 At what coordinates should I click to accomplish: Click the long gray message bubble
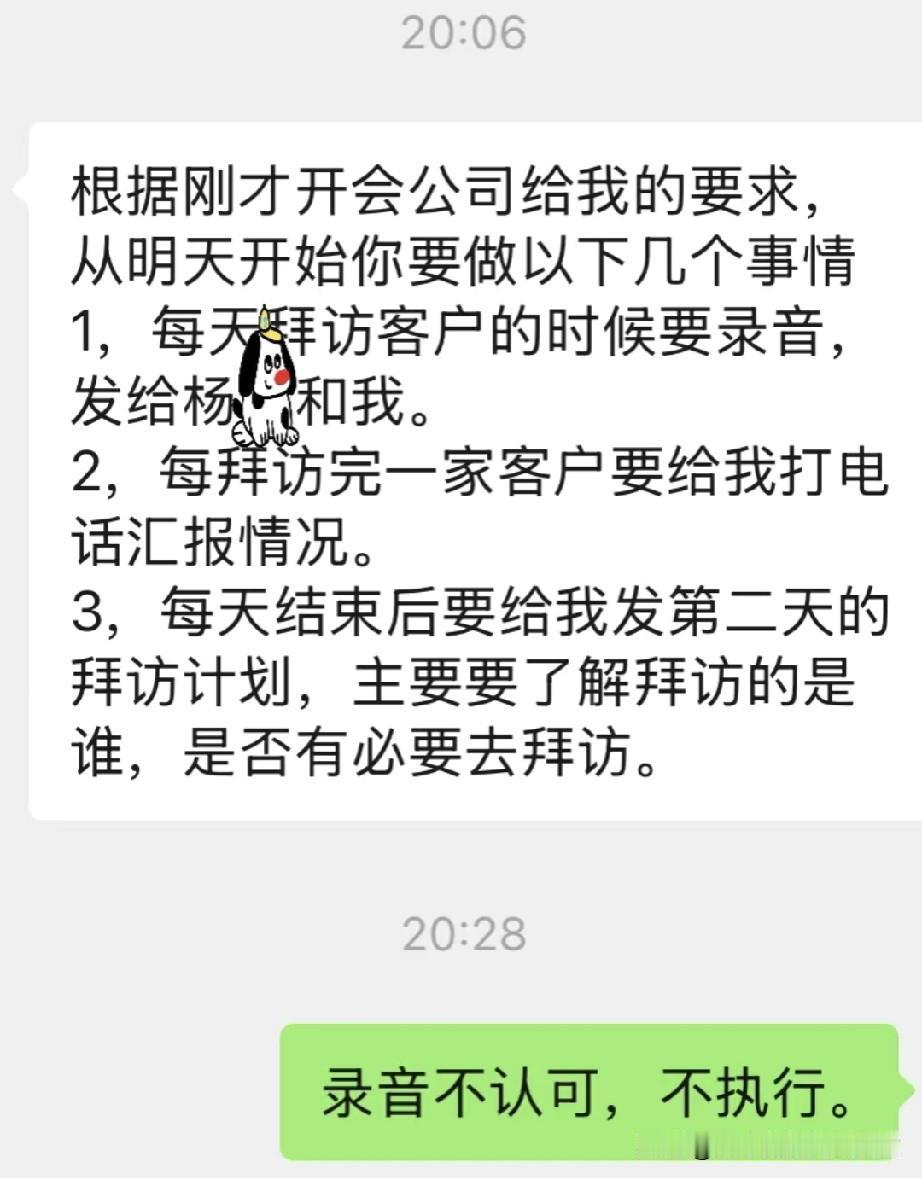click(x=460, y=470)
